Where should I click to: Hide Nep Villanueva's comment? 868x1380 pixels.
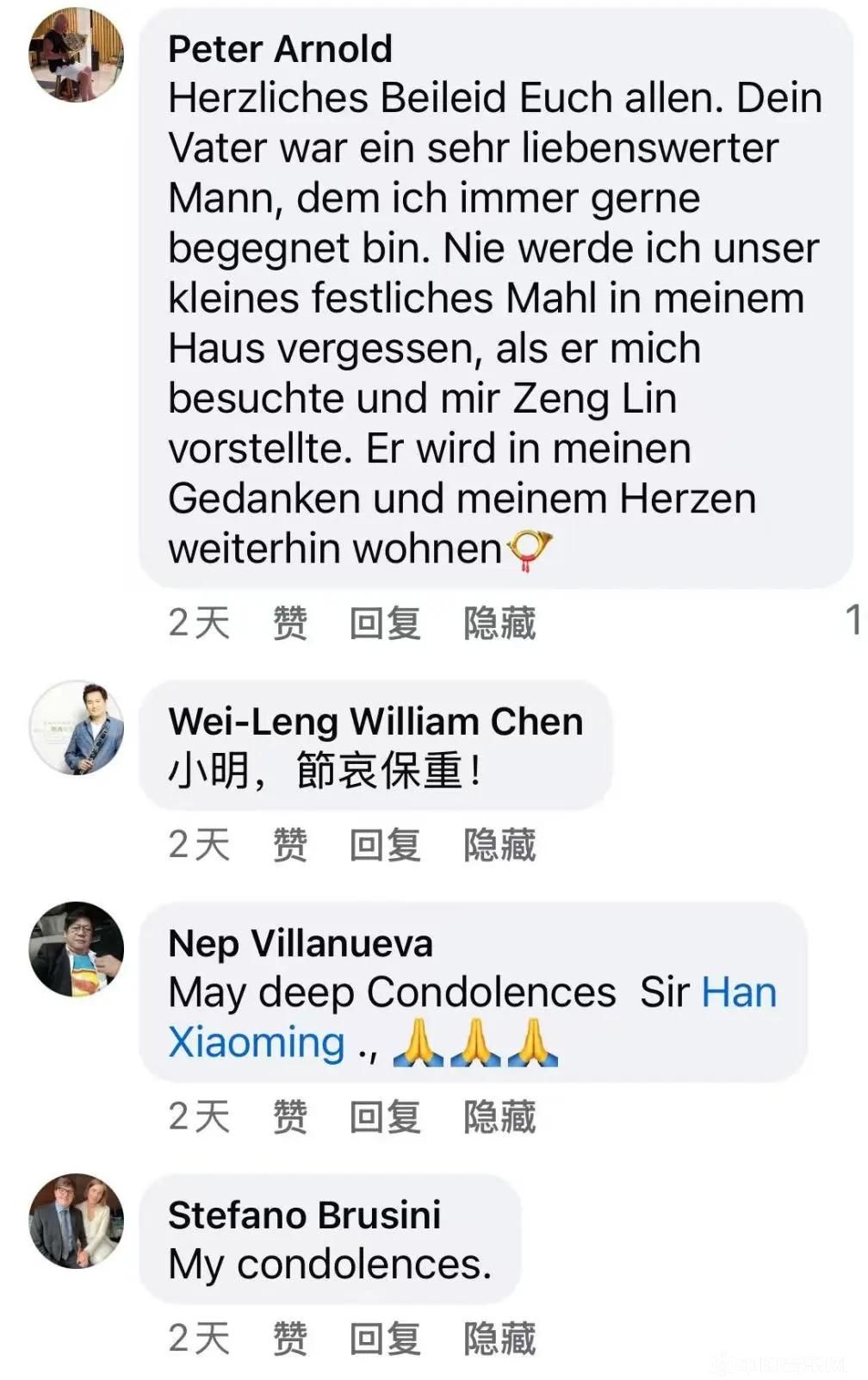pyautogui.click(x=499, y=1117)
